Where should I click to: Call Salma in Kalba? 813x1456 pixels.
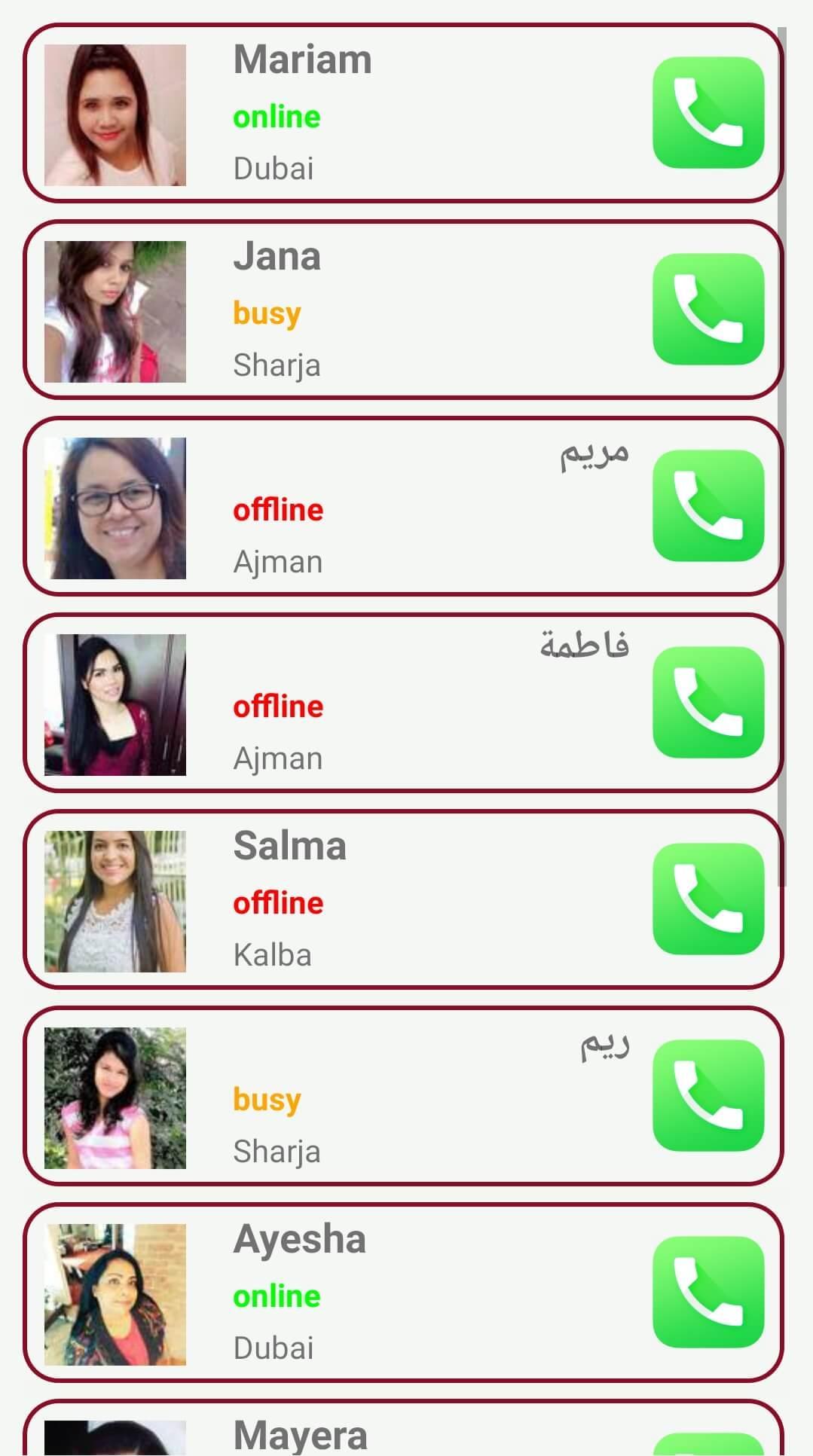[x=708, y=899]
